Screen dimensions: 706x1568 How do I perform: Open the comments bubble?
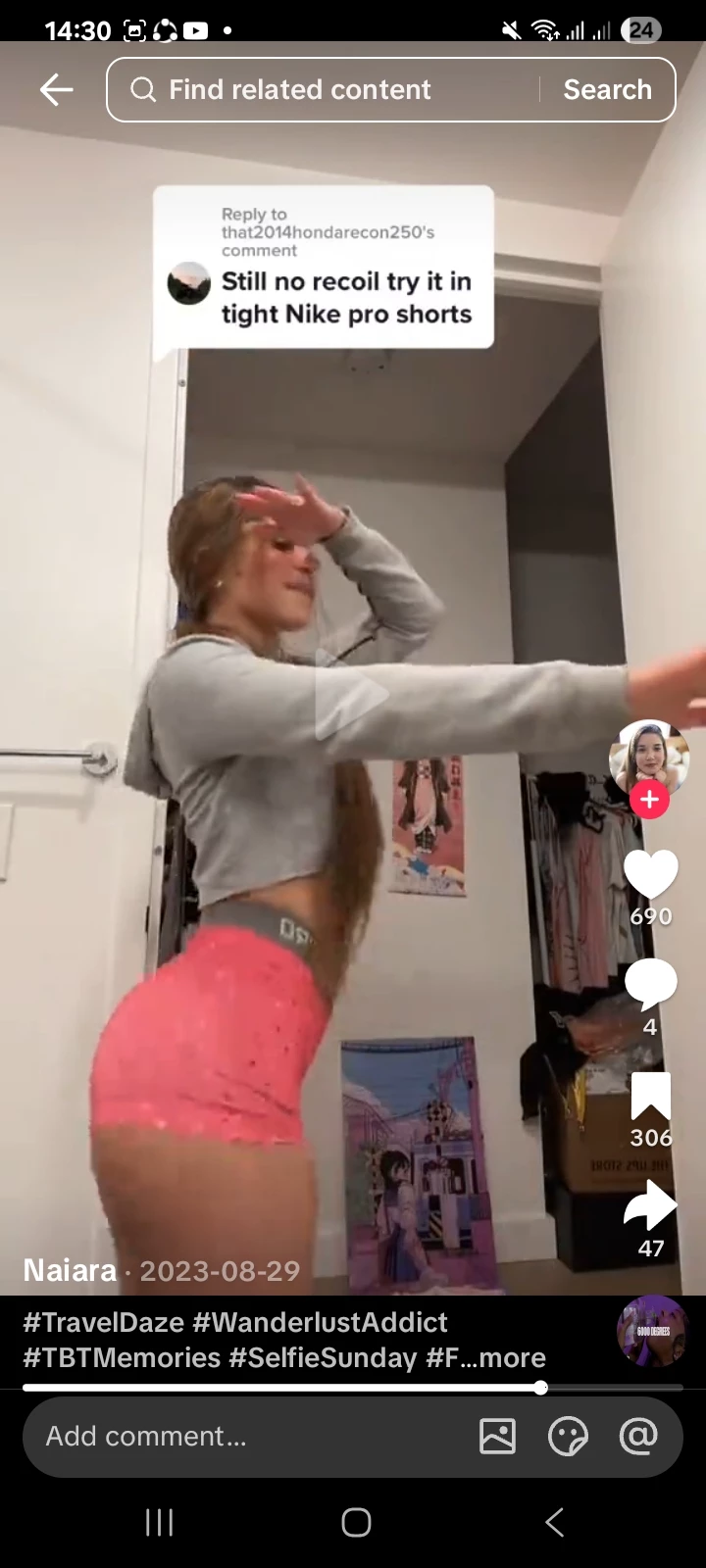coord(650,985)
